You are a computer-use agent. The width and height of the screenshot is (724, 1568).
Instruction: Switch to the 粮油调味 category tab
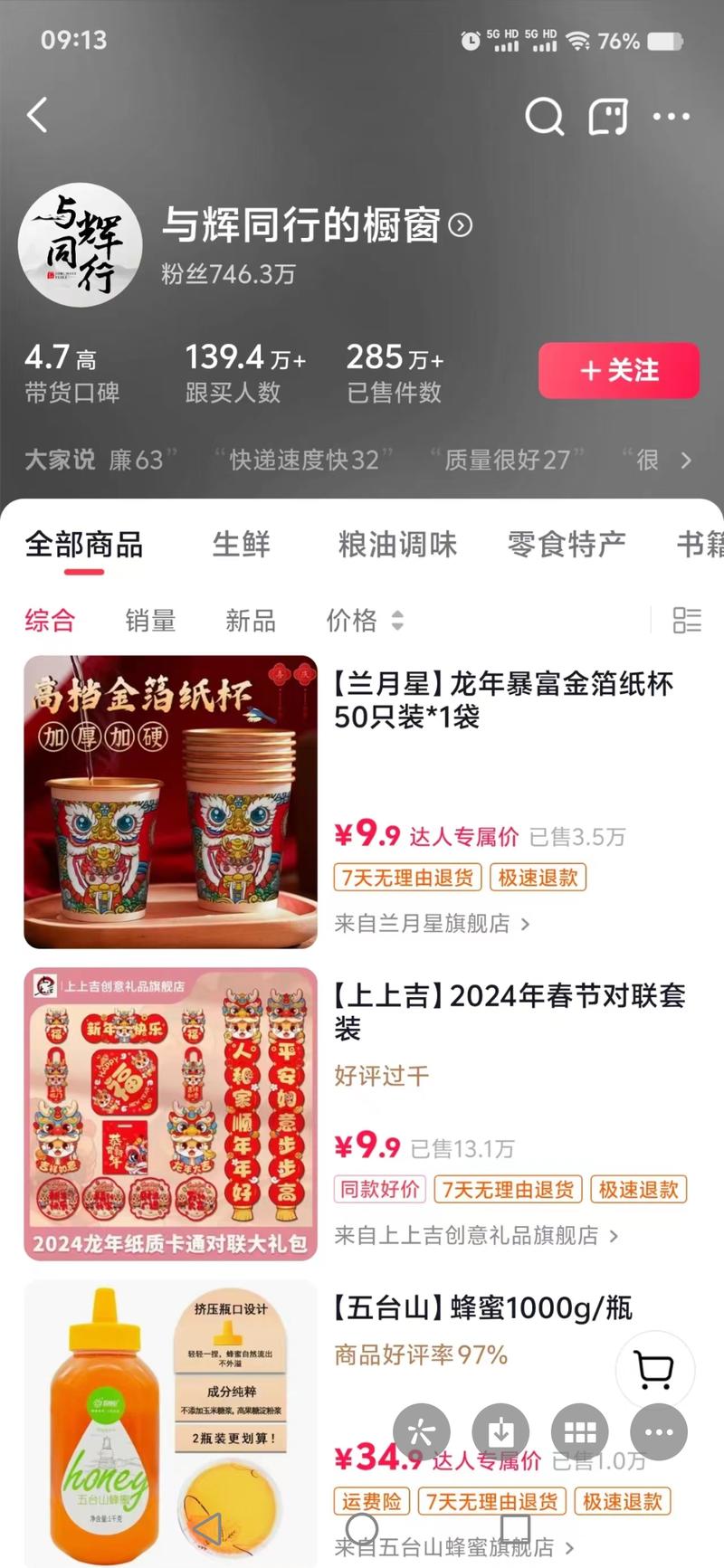tap(397, 545)
